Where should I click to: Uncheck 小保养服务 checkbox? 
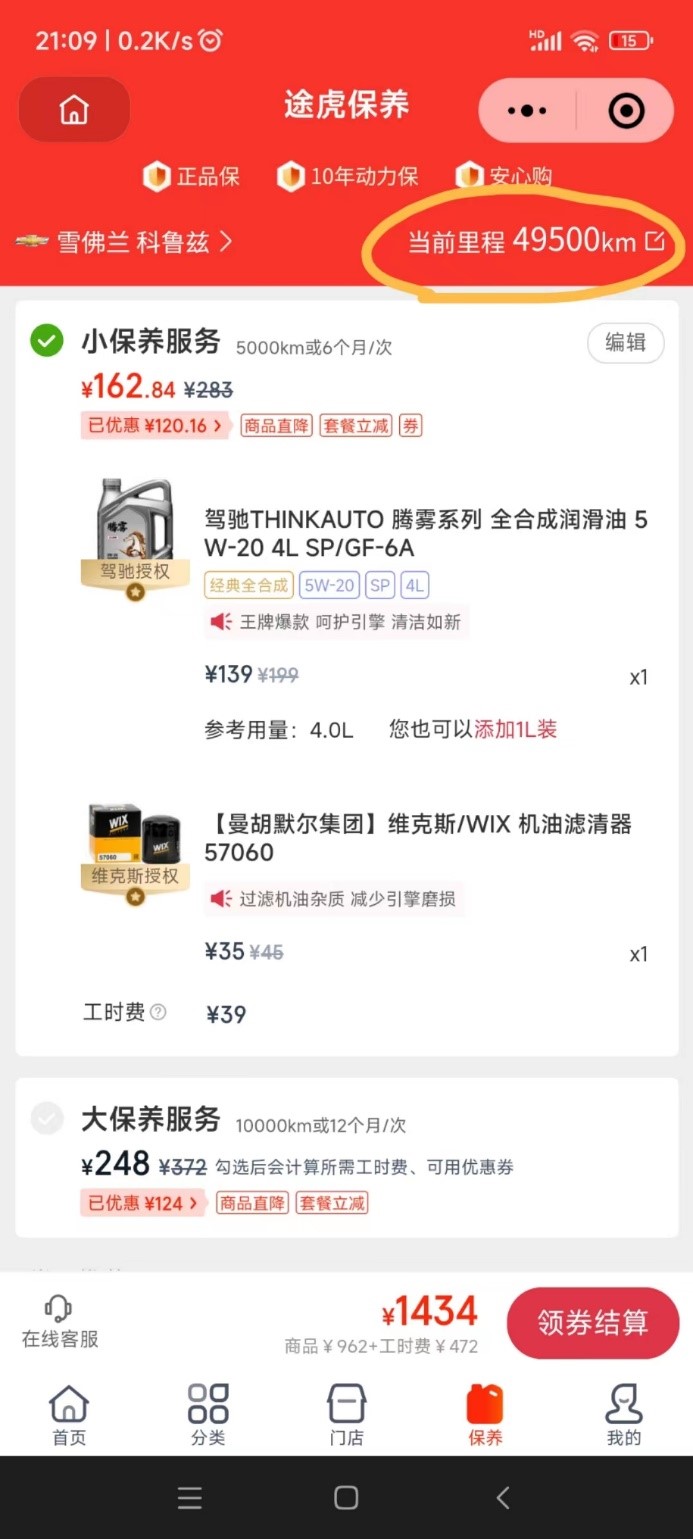point(47,341)
